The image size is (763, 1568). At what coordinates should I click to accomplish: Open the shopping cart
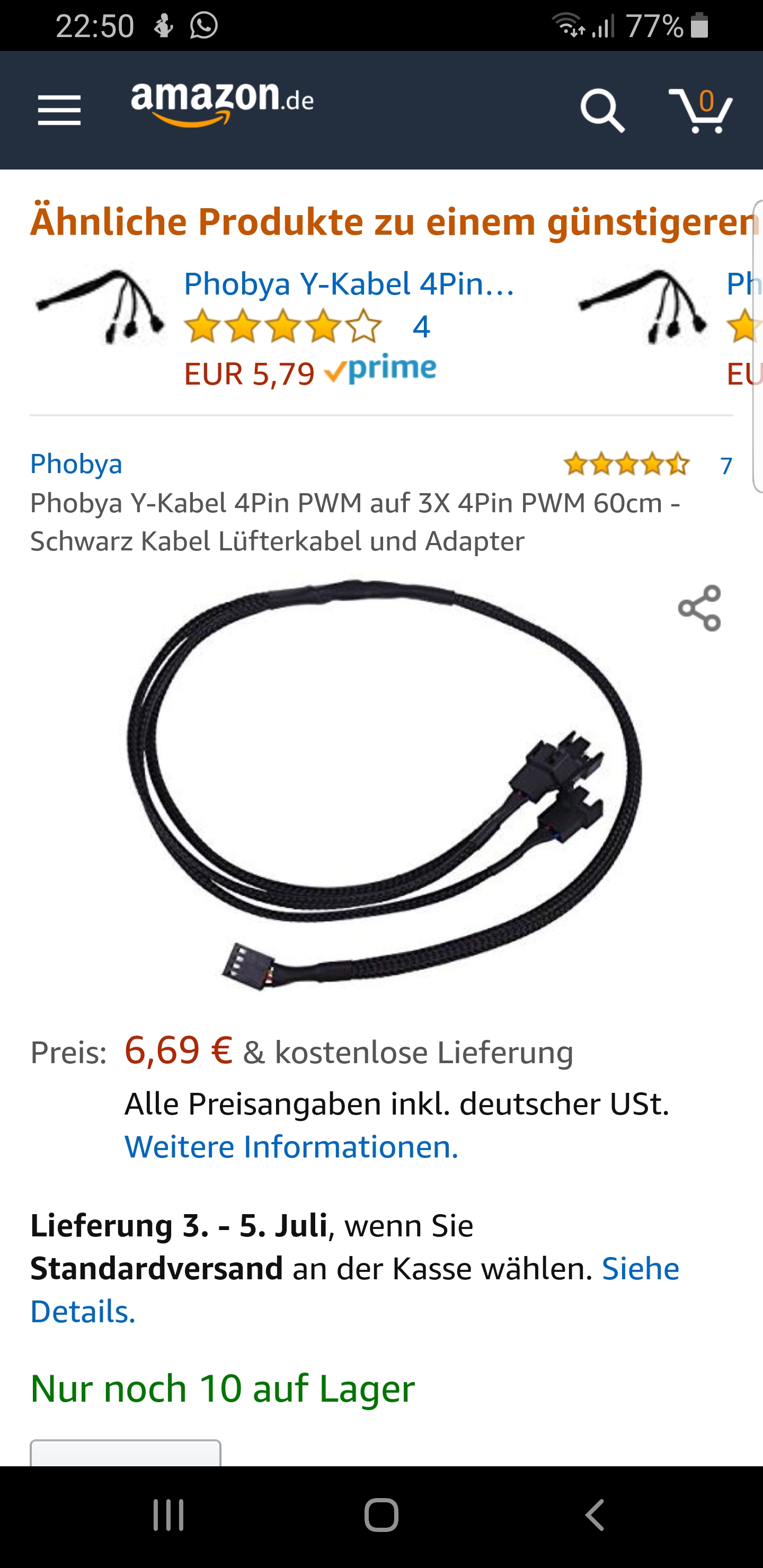pos(701,110)
